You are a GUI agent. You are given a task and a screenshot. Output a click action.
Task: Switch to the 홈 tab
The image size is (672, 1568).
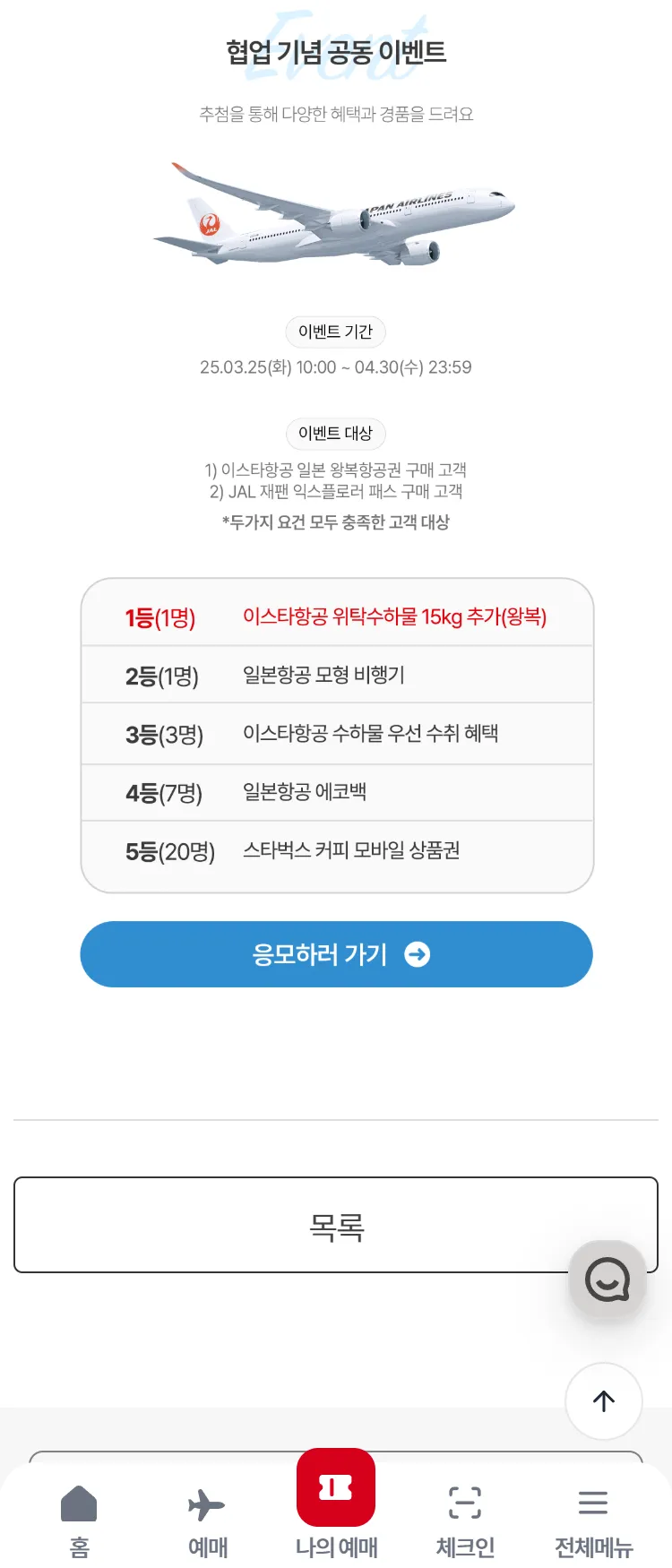[x=79, y=1520]
